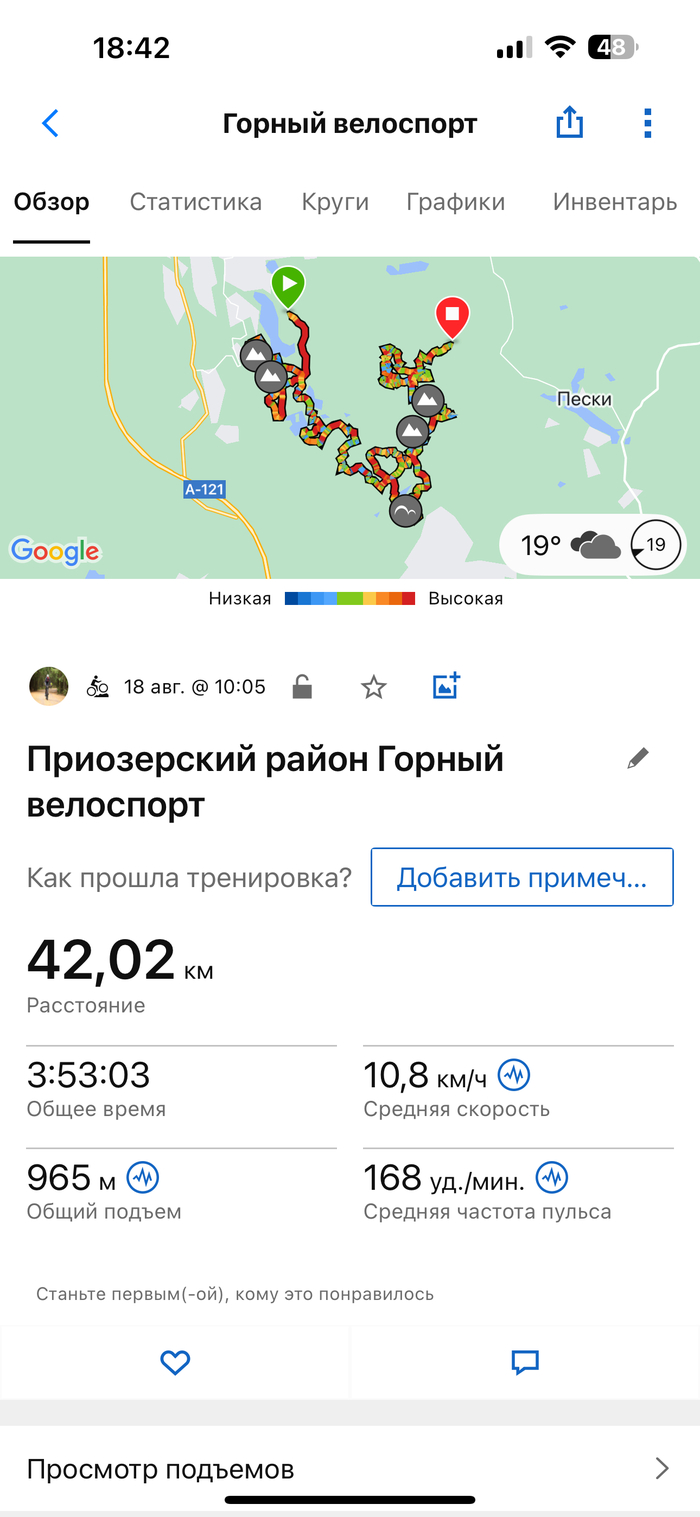Tap the Добавить примеч... button
The image size is (700, 1517).
pyautogui.click(x=521, y=878)
